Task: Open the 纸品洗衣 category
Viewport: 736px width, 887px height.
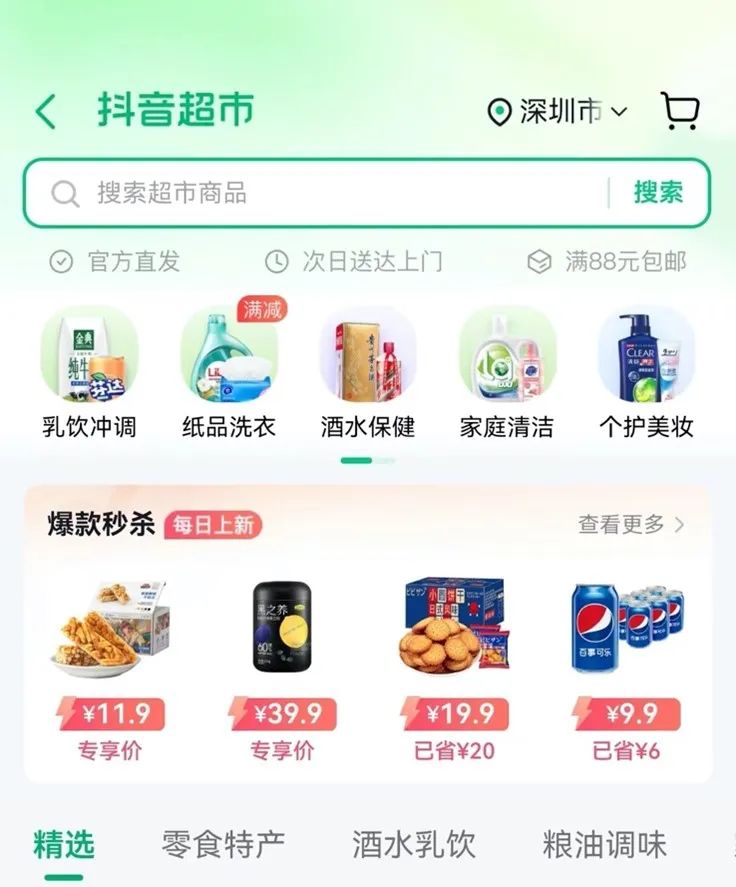Action: click(x=229, y=373)
